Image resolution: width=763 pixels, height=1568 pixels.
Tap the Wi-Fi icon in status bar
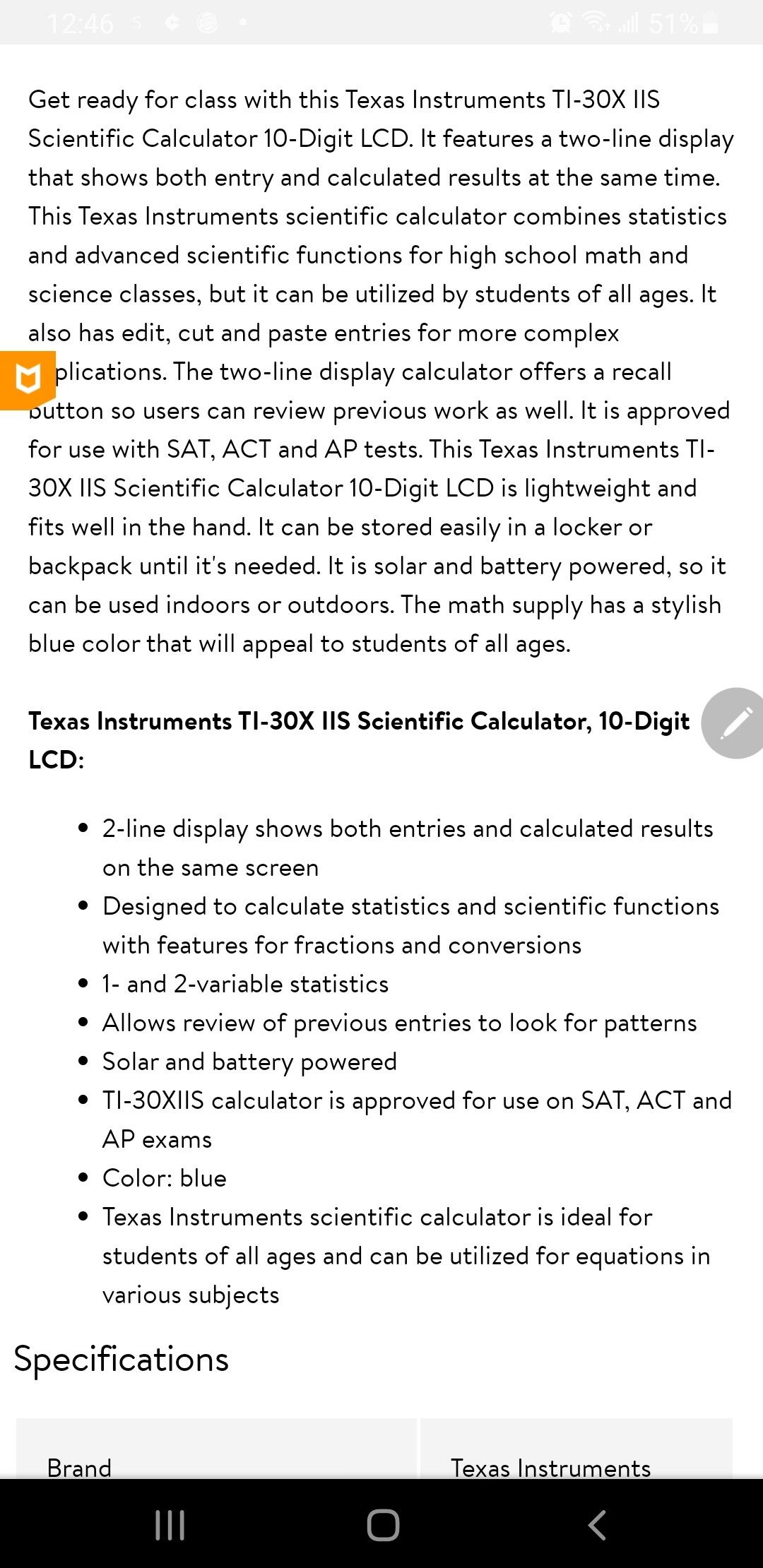coord(597,23)
